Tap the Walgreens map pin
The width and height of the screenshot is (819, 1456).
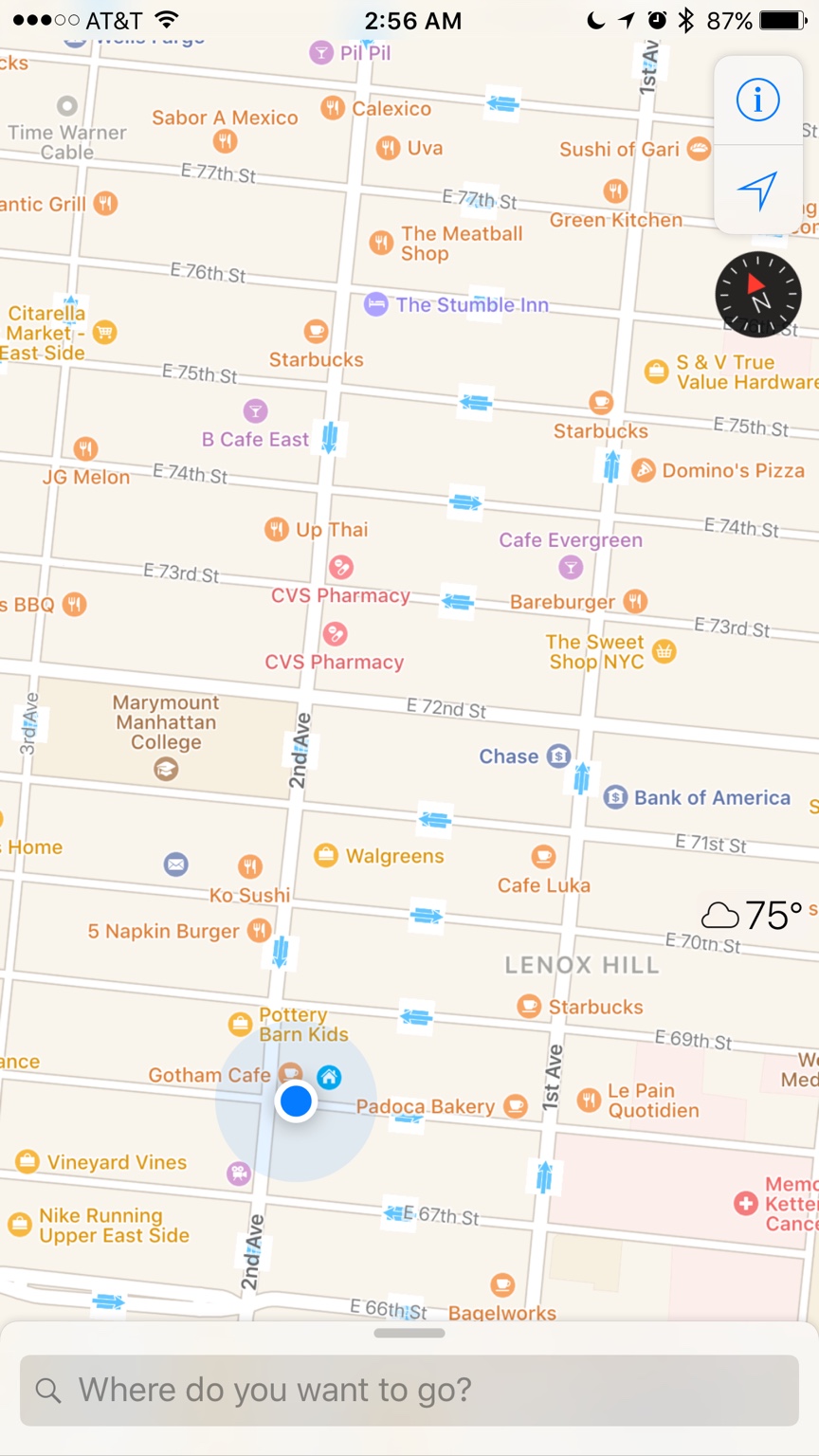[325, 855]
